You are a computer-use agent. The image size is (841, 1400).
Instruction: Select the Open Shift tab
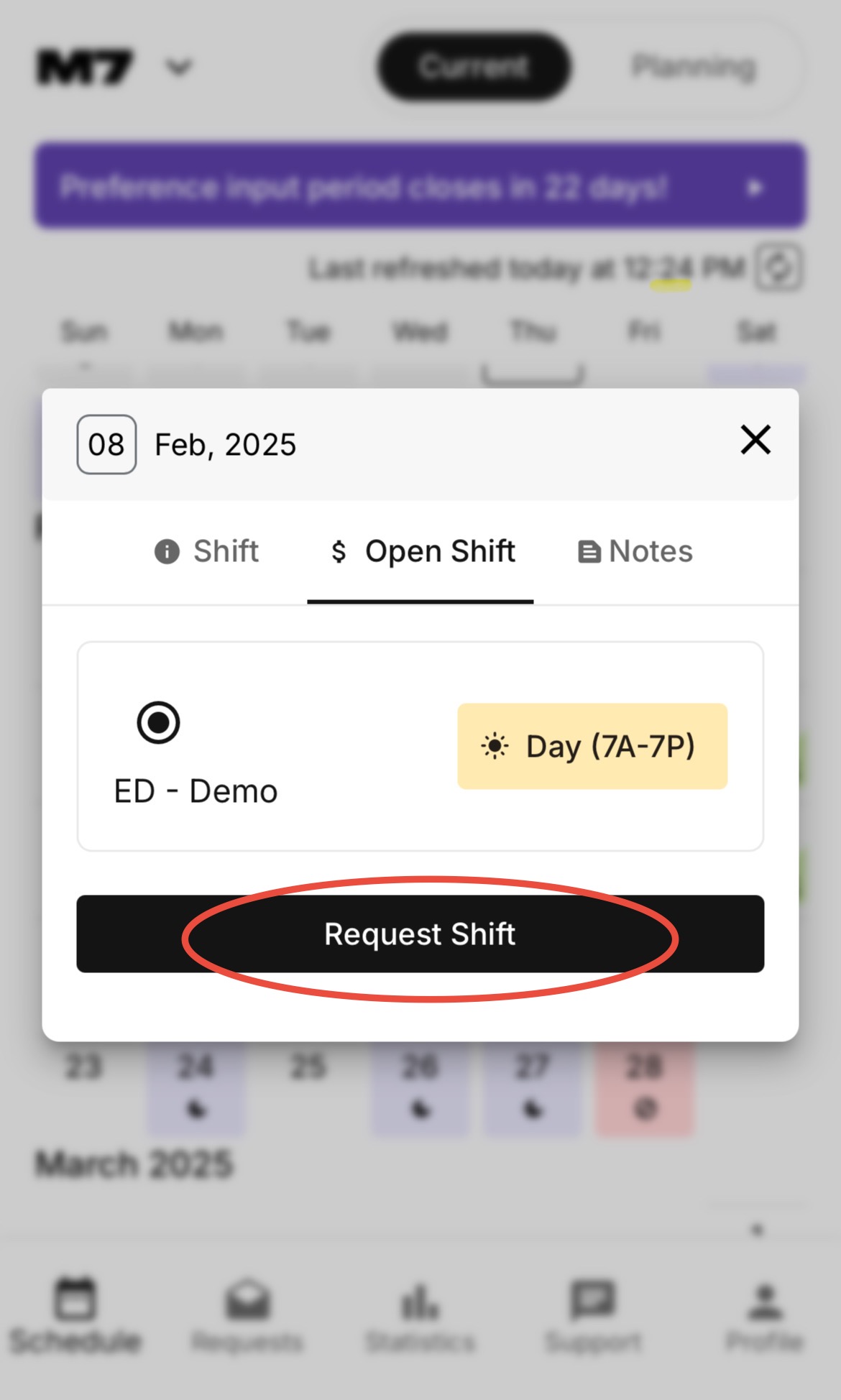(422, 552)
